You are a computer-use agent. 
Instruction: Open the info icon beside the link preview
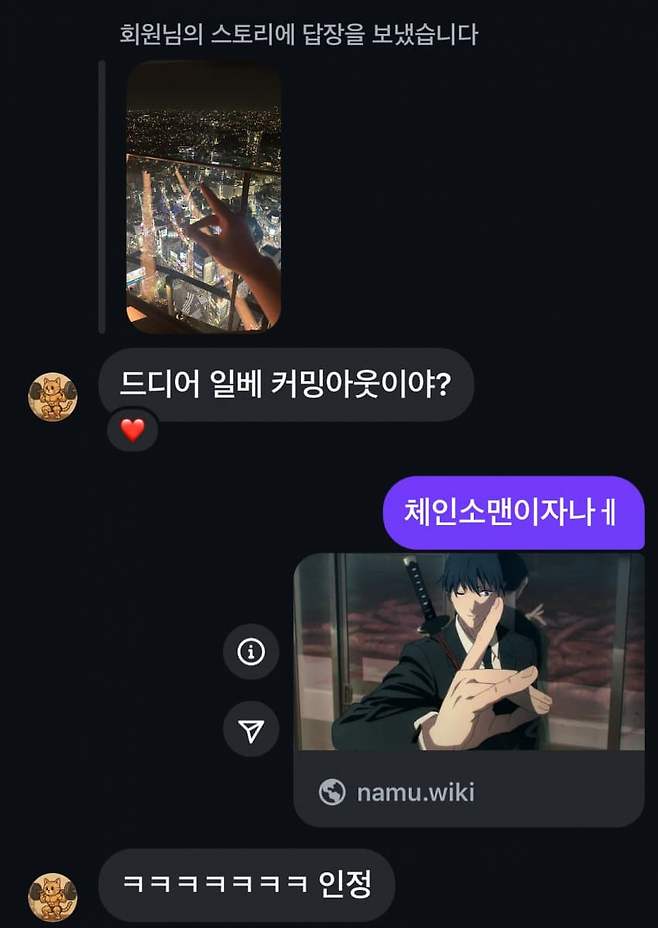(x=250, y=652)
